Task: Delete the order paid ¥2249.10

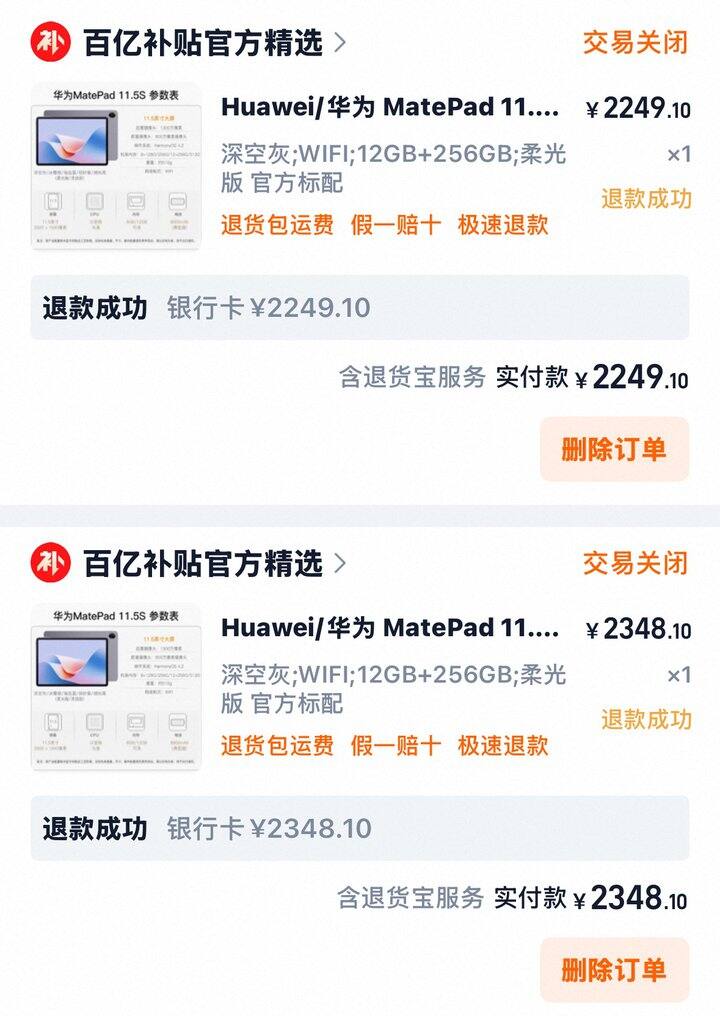Action: tap(614, 450)
